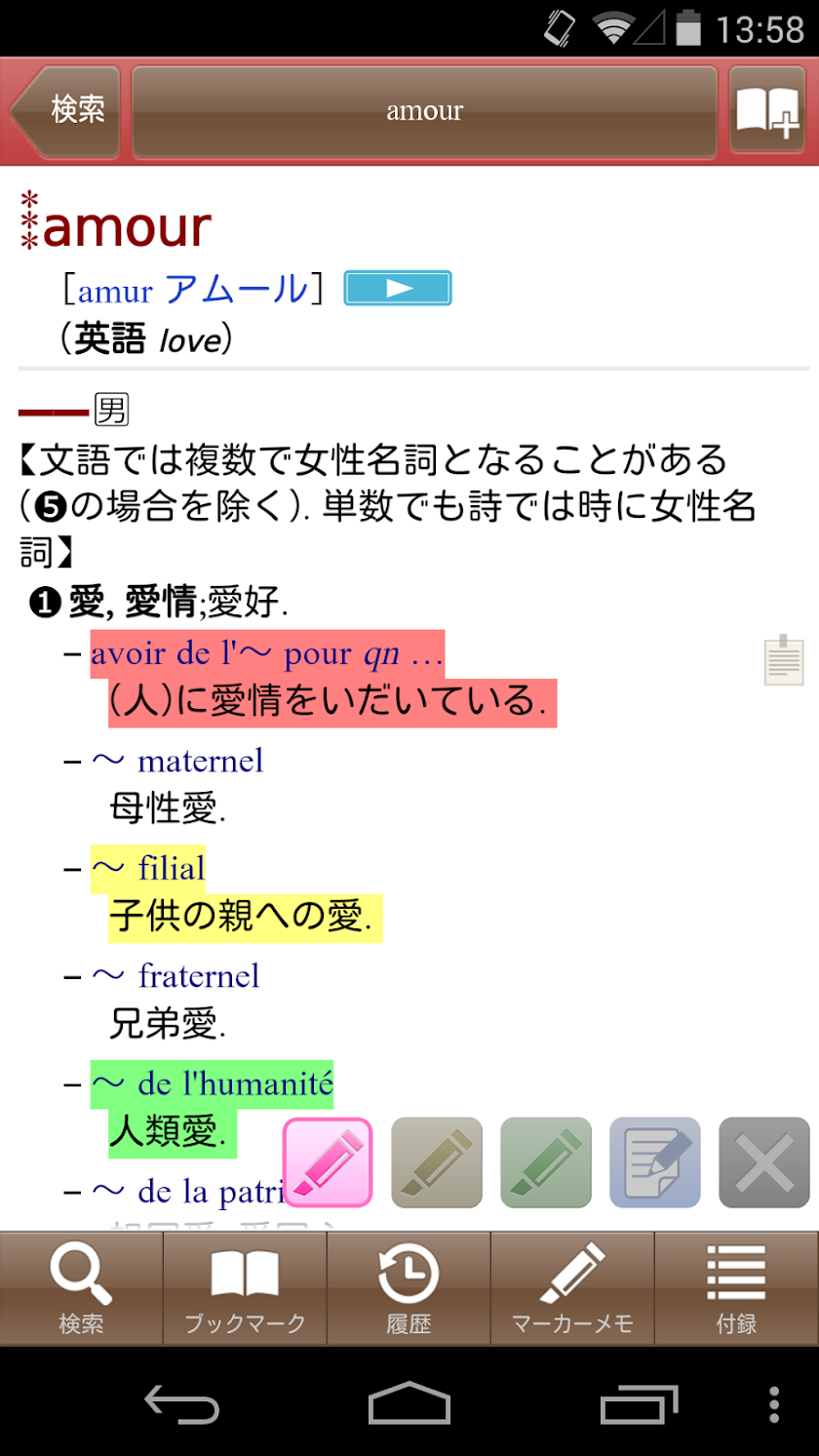Viewport: 819px width, 1456px height.
Task: Select the pink highlighter marker
Action: pos(328,1162)
